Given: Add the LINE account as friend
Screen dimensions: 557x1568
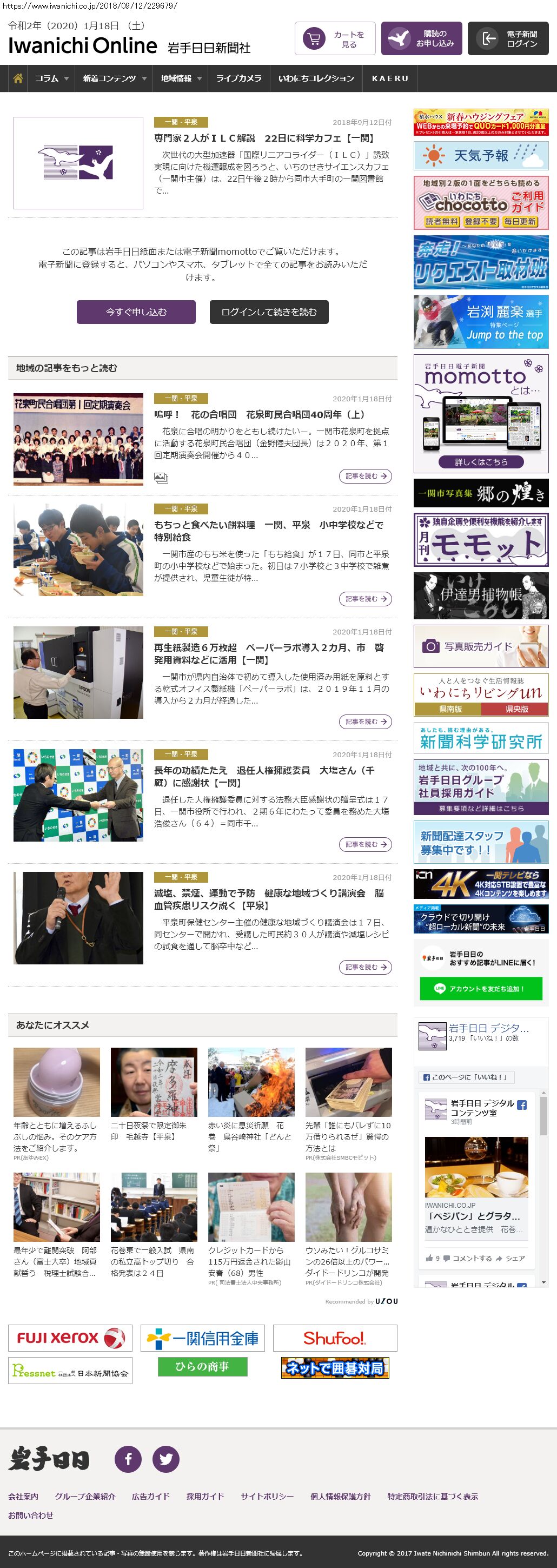Looking at the screenshot, I should (x=481, y=989).
